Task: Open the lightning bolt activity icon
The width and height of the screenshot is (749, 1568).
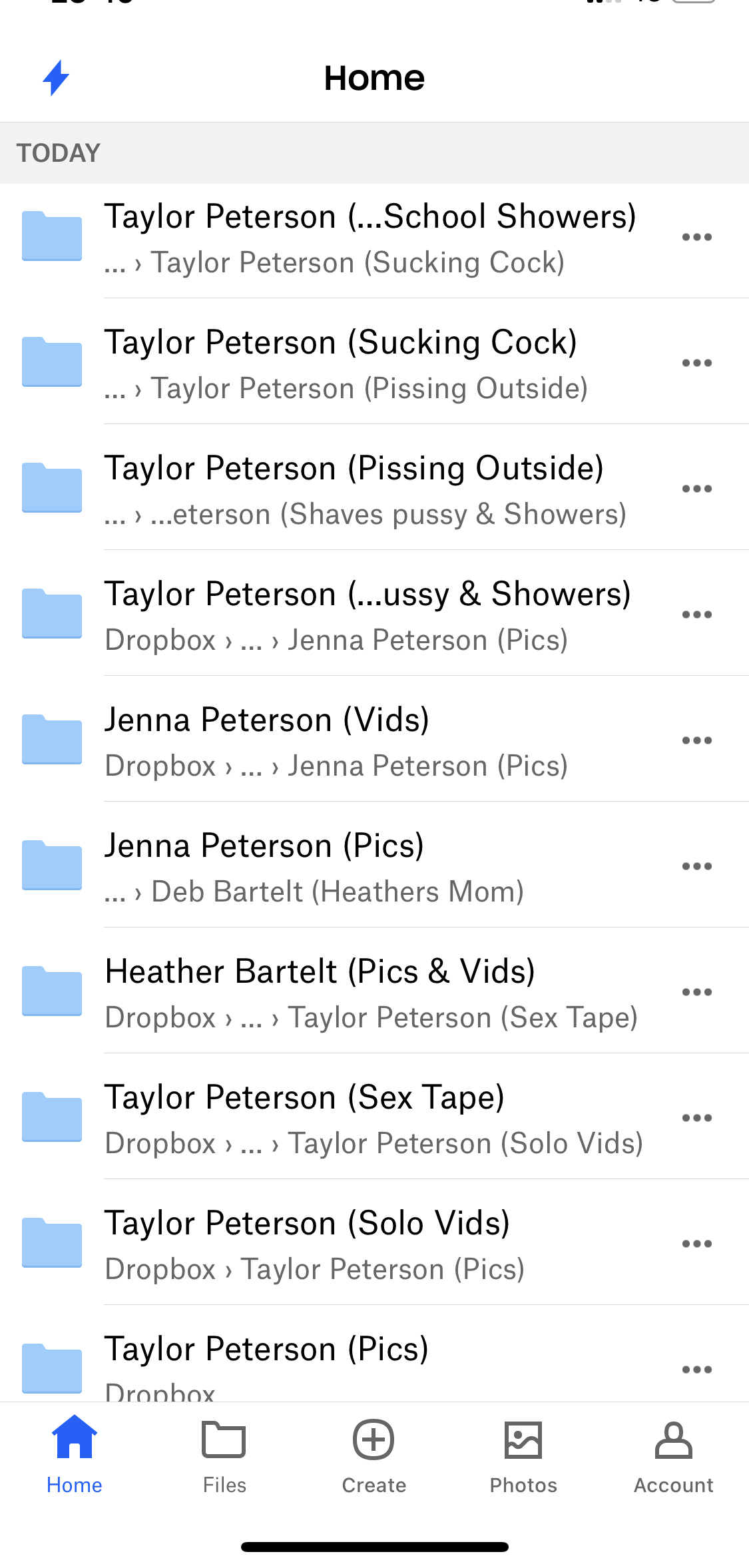Action: coord(56,78)
